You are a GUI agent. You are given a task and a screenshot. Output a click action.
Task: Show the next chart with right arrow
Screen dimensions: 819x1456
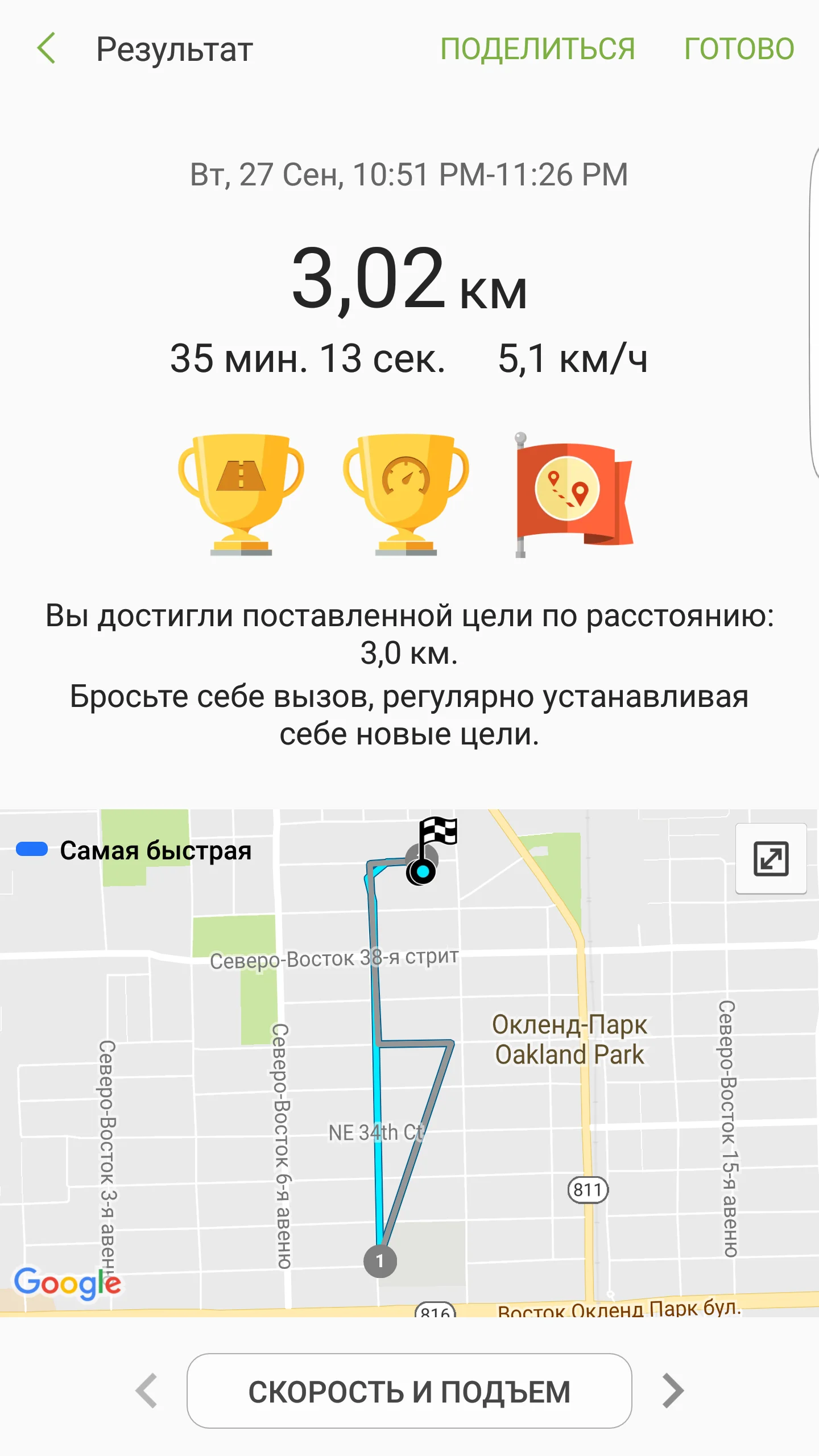click(673, 1391)
